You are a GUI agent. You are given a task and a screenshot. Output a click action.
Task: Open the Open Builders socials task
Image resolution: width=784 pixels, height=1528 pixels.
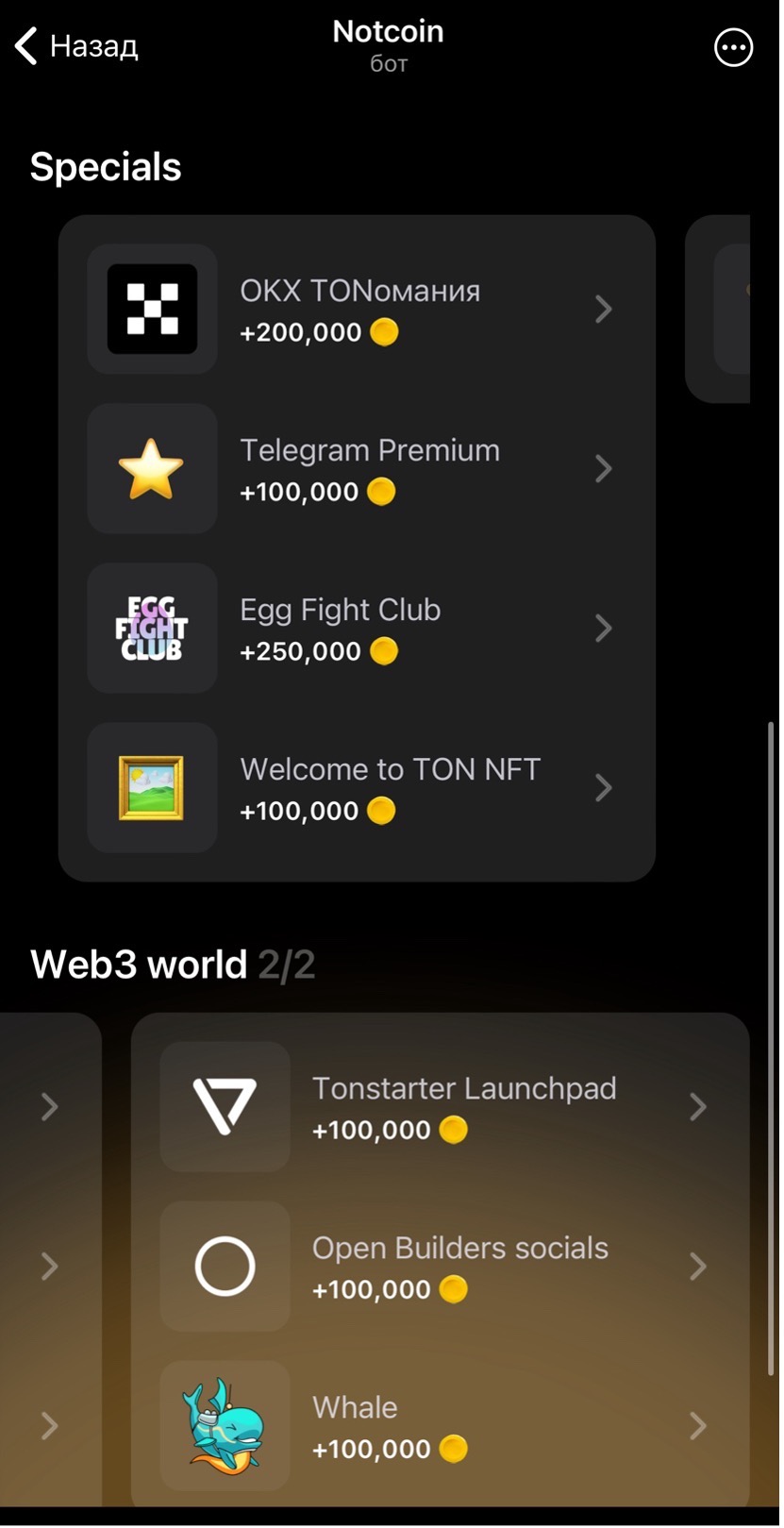[x=439, y=1267]
